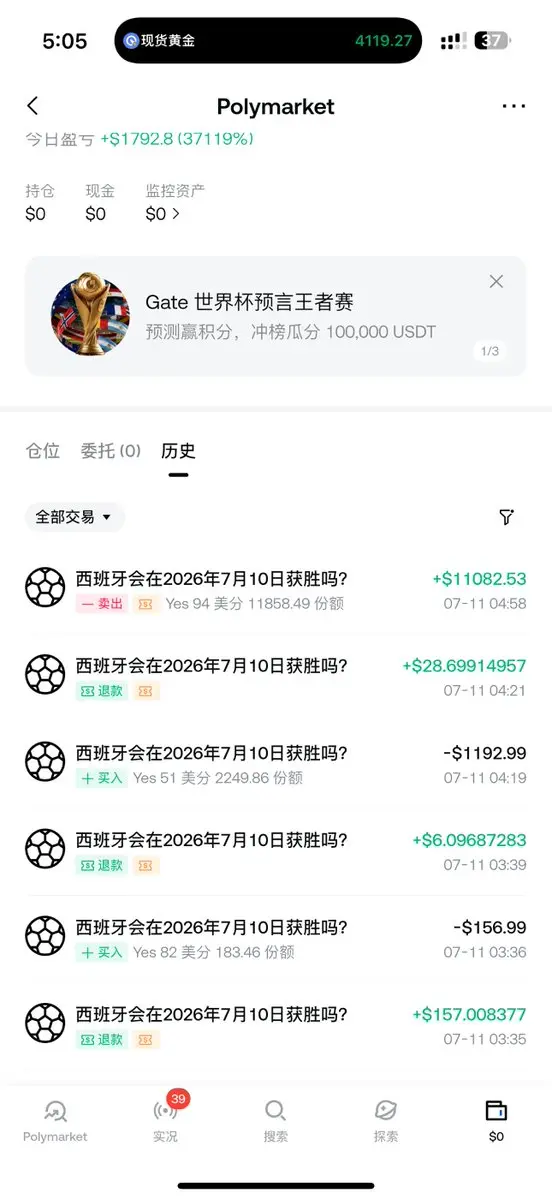Open the 退款 record of +$28.69914957
The image size is (552, 1199).
pyautogui.click(x=275, y=677)
